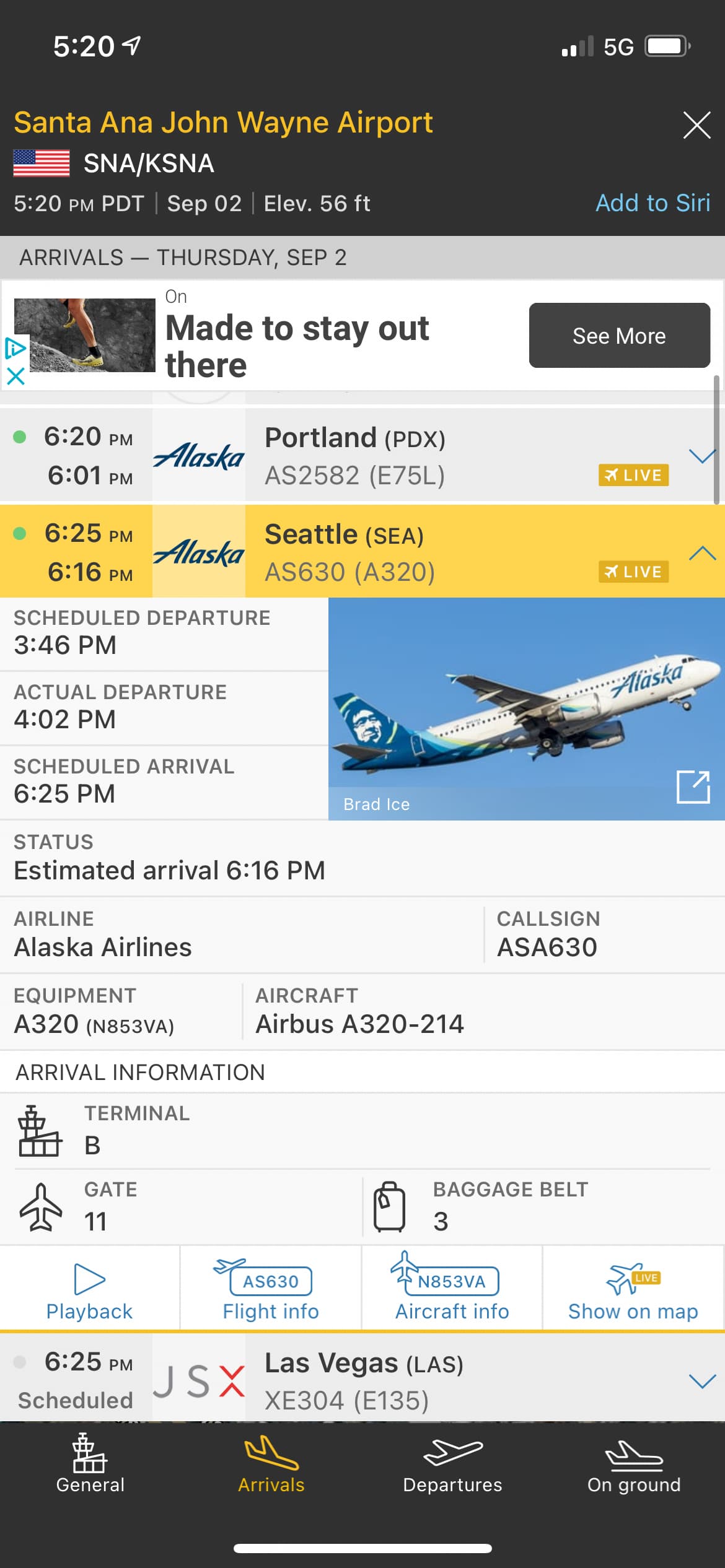Viewport: 725px width, 1568px height.
Task: Dismiss the ad with the X icon
Action: pyautogui.click(x=15, y=376)
